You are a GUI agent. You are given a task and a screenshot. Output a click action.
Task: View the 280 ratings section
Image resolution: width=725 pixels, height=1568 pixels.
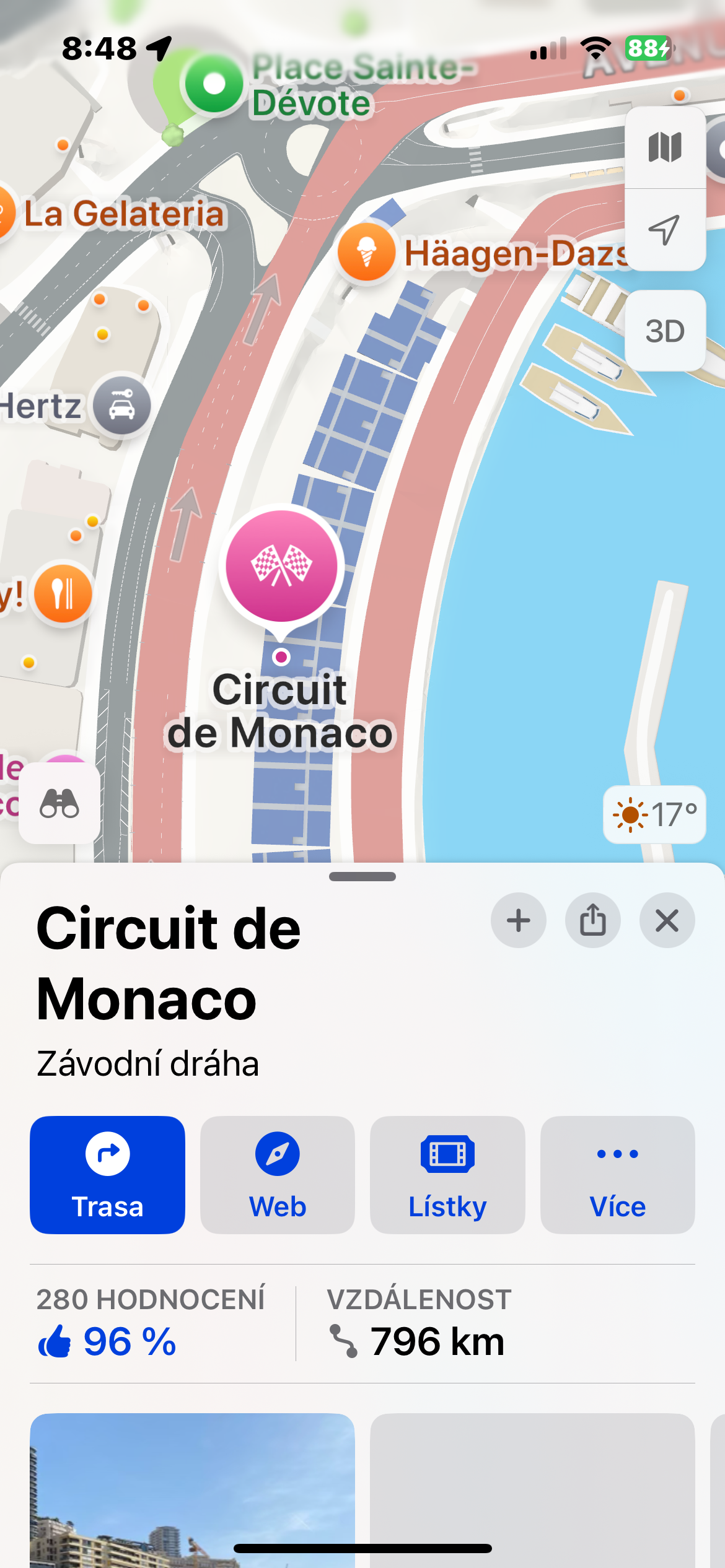(151, 1323)
